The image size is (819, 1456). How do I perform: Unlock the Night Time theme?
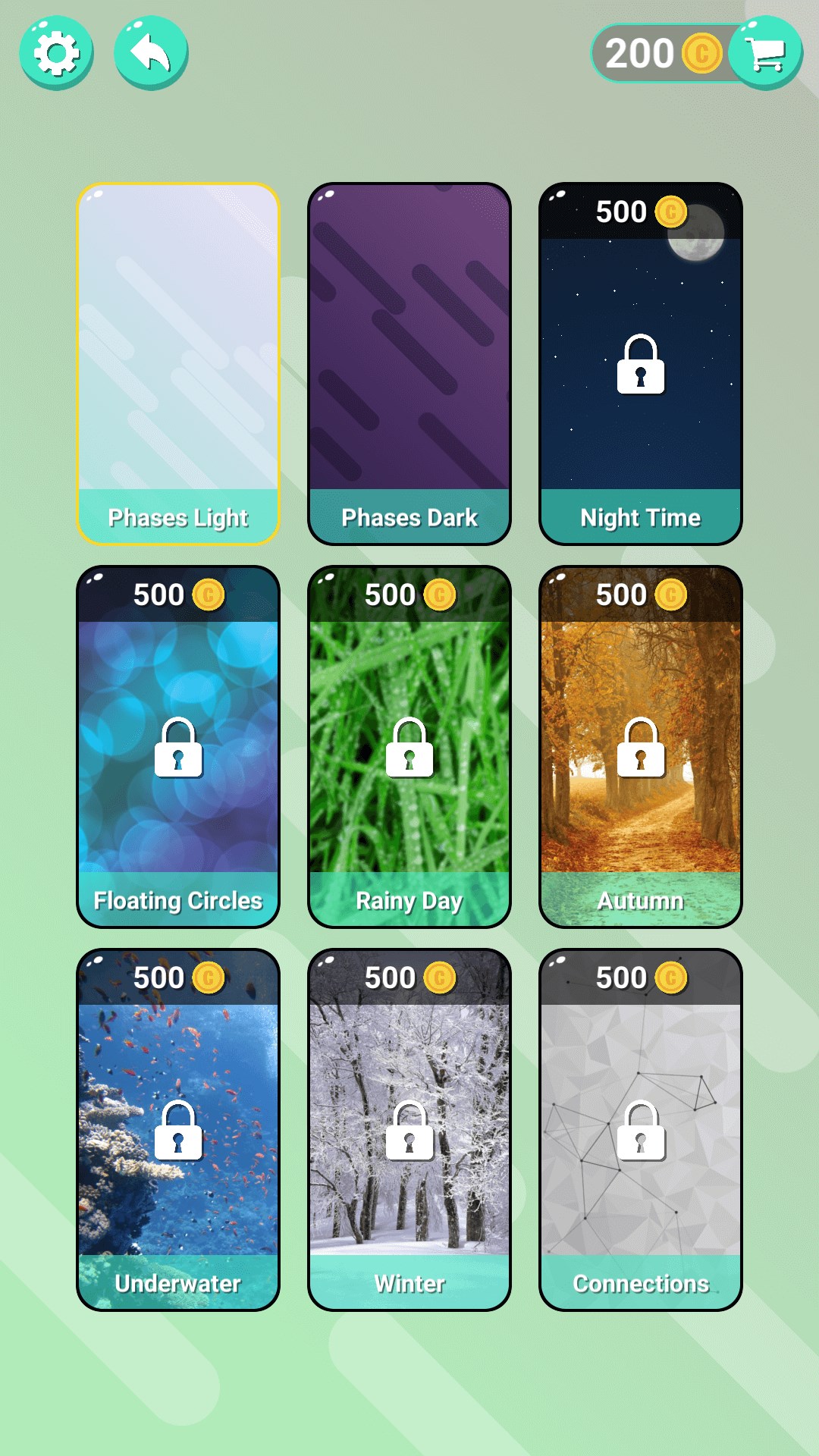click(641, 364)
